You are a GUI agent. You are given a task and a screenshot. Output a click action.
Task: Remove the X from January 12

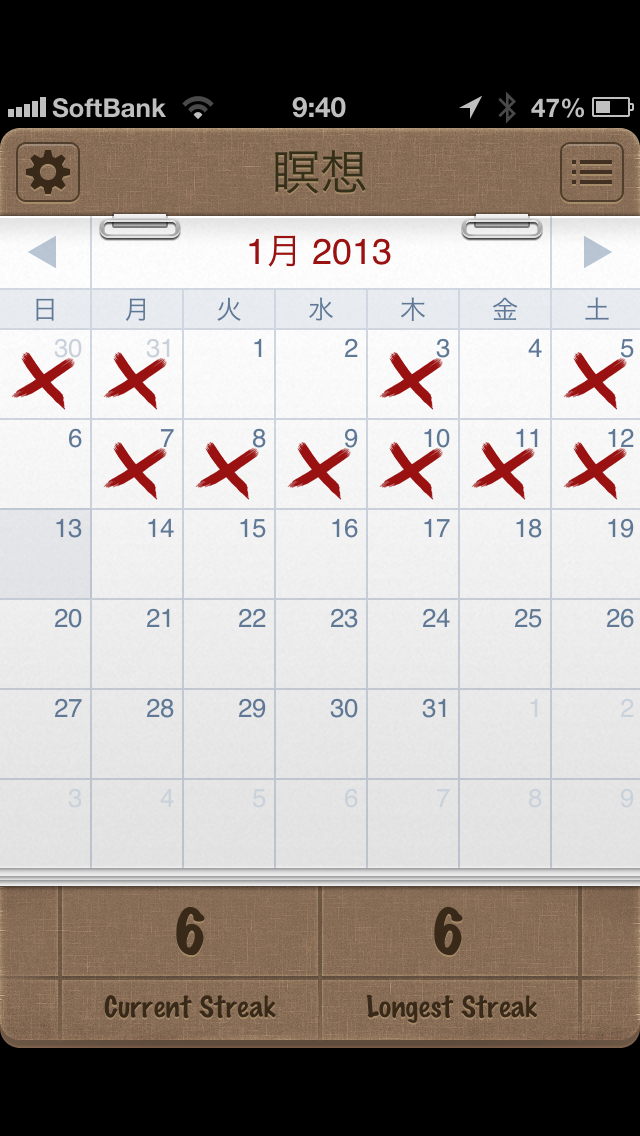(x=597, y=464)
